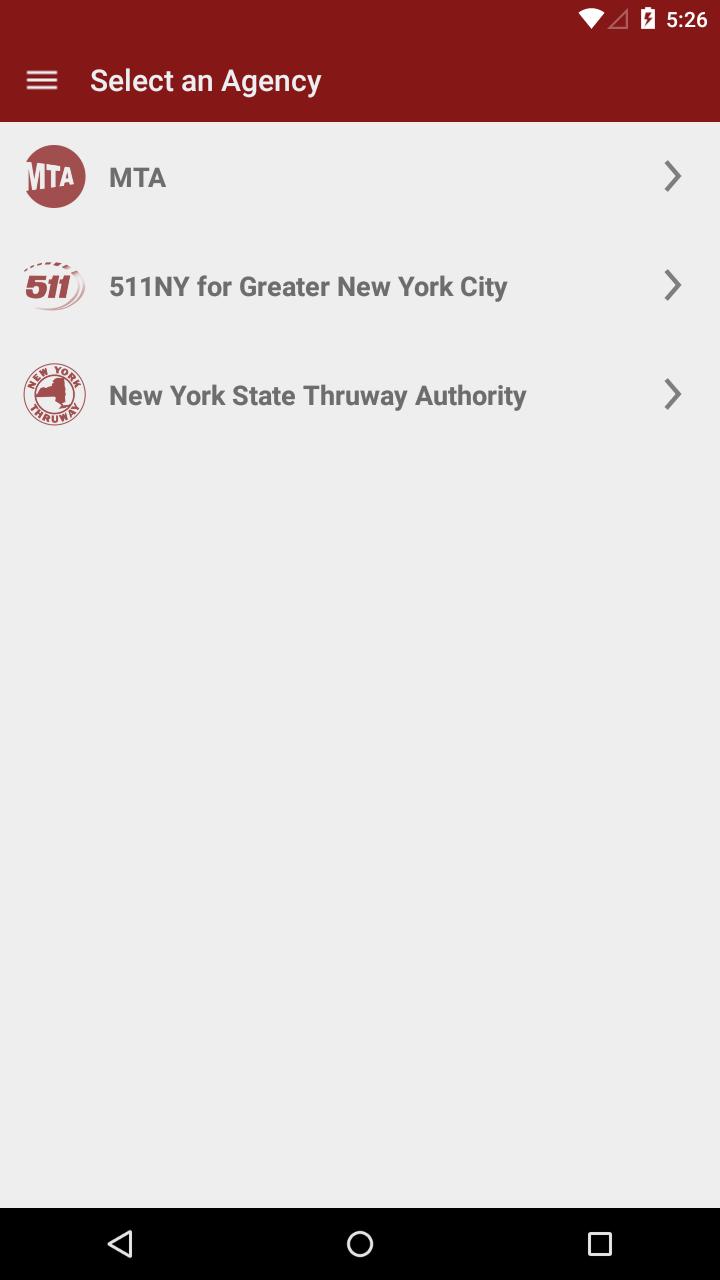Expand the 511NY row chevron
Viewport: 720px width, 1280px height.
point(672,285)
